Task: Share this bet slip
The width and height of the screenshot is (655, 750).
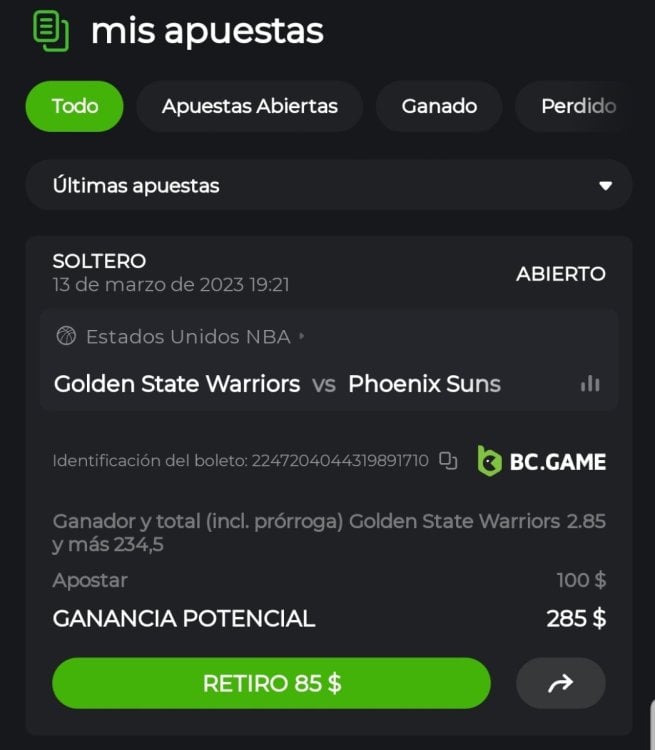Action: pos(560,683)
